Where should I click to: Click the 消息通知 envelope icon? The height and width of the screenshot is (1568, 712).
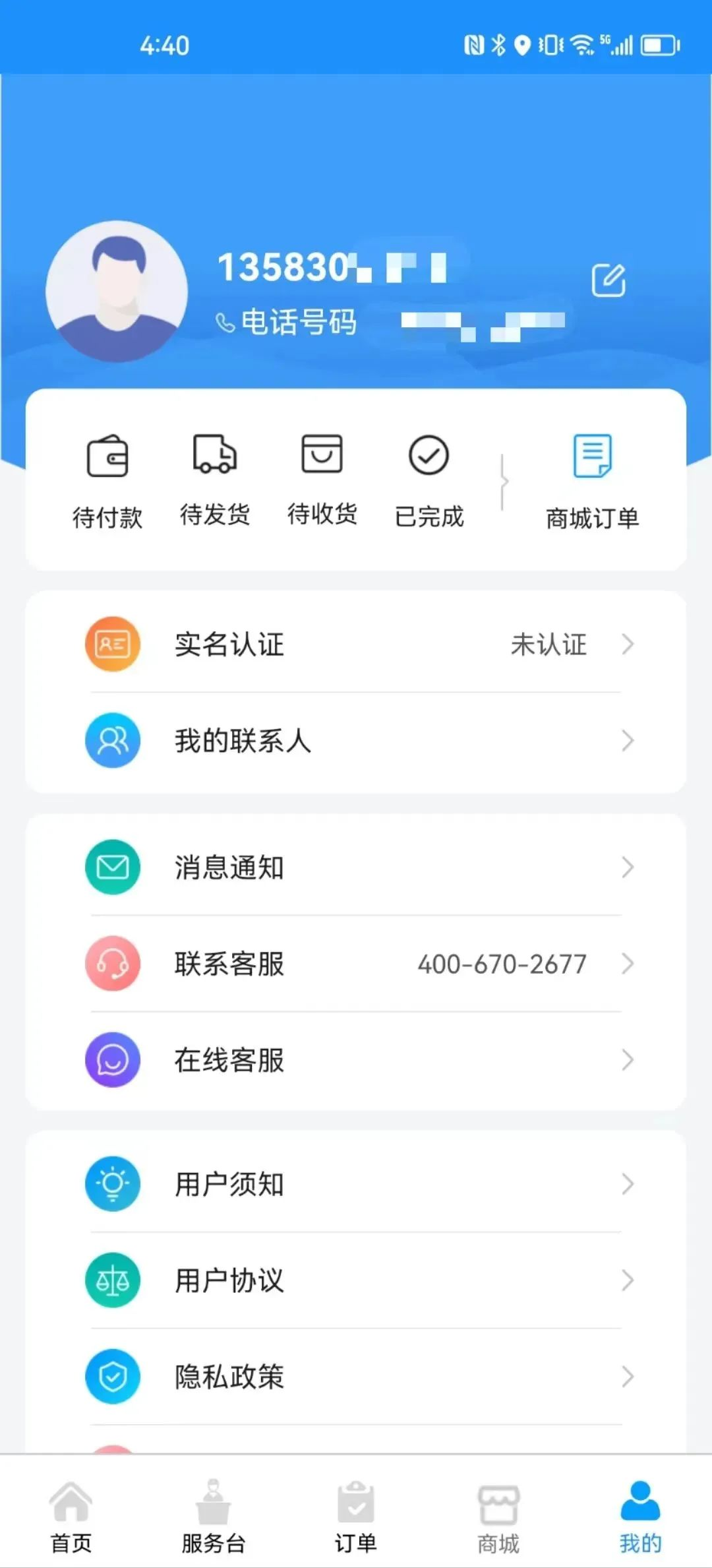113,868
